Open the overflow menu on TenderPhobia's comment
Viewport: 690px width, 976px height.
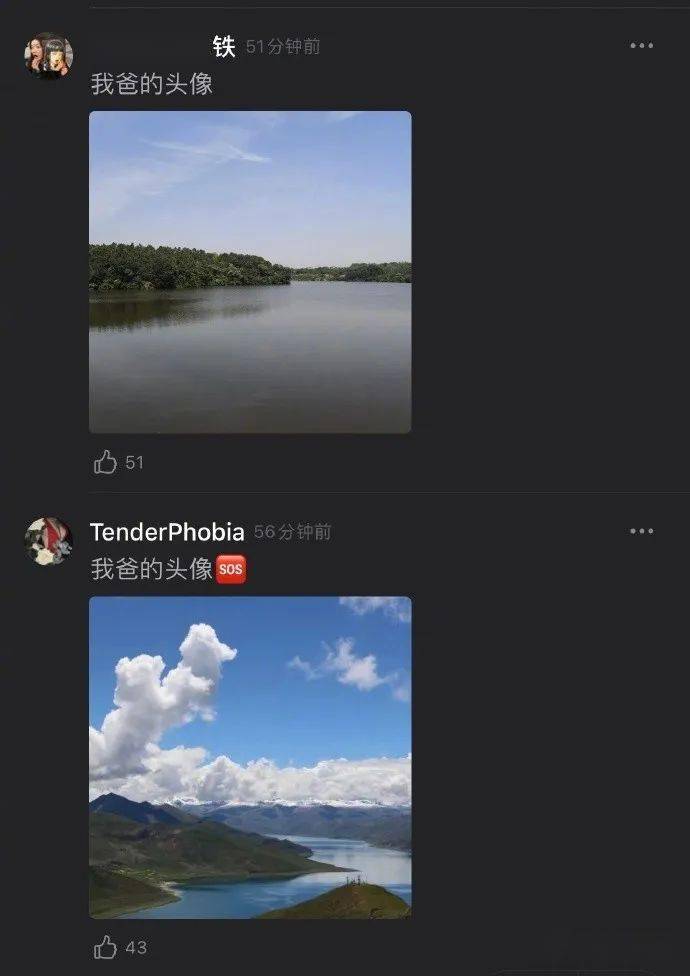641,532
